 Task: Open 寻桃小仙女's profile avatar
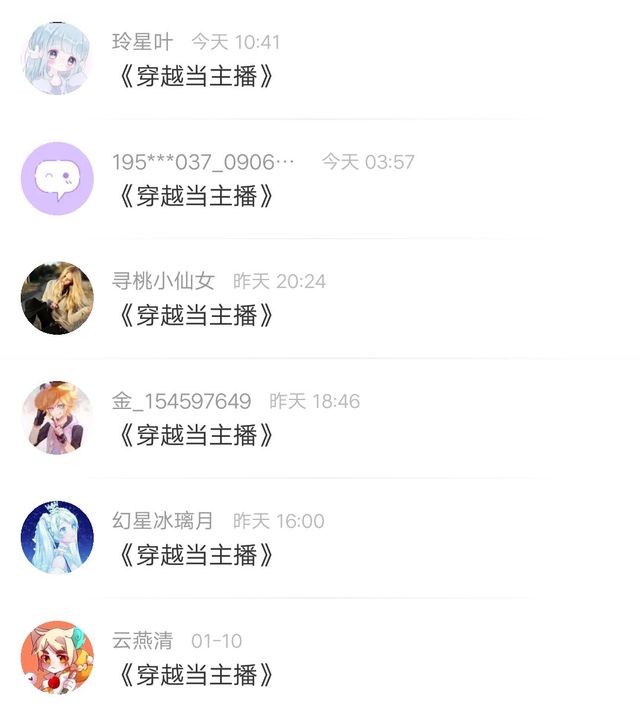tap(57, 298)
